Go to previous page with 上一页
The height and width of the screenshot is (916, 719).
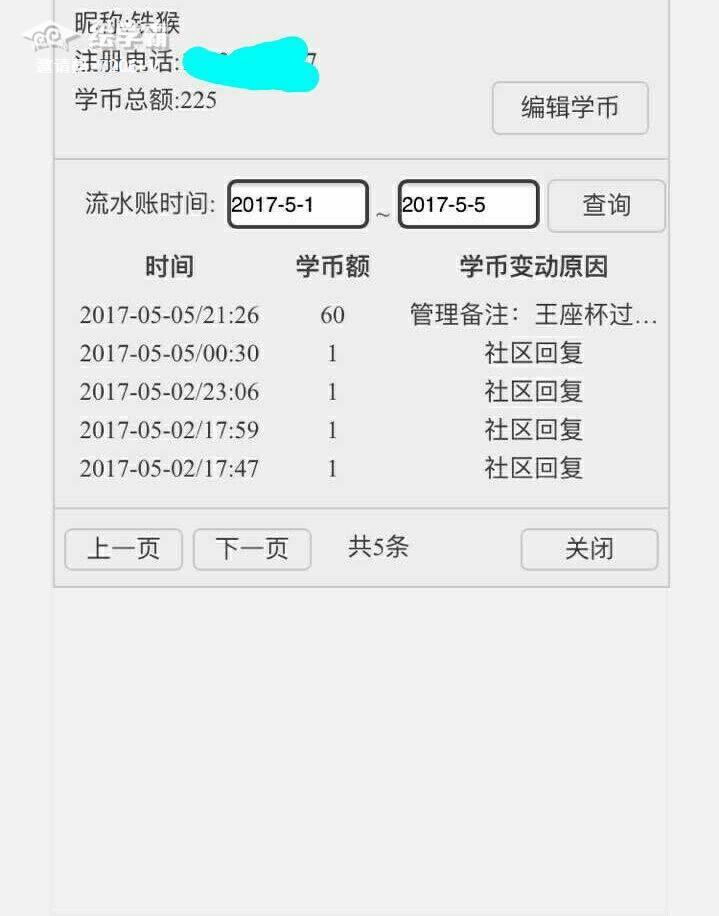click(x=123, y=549)
